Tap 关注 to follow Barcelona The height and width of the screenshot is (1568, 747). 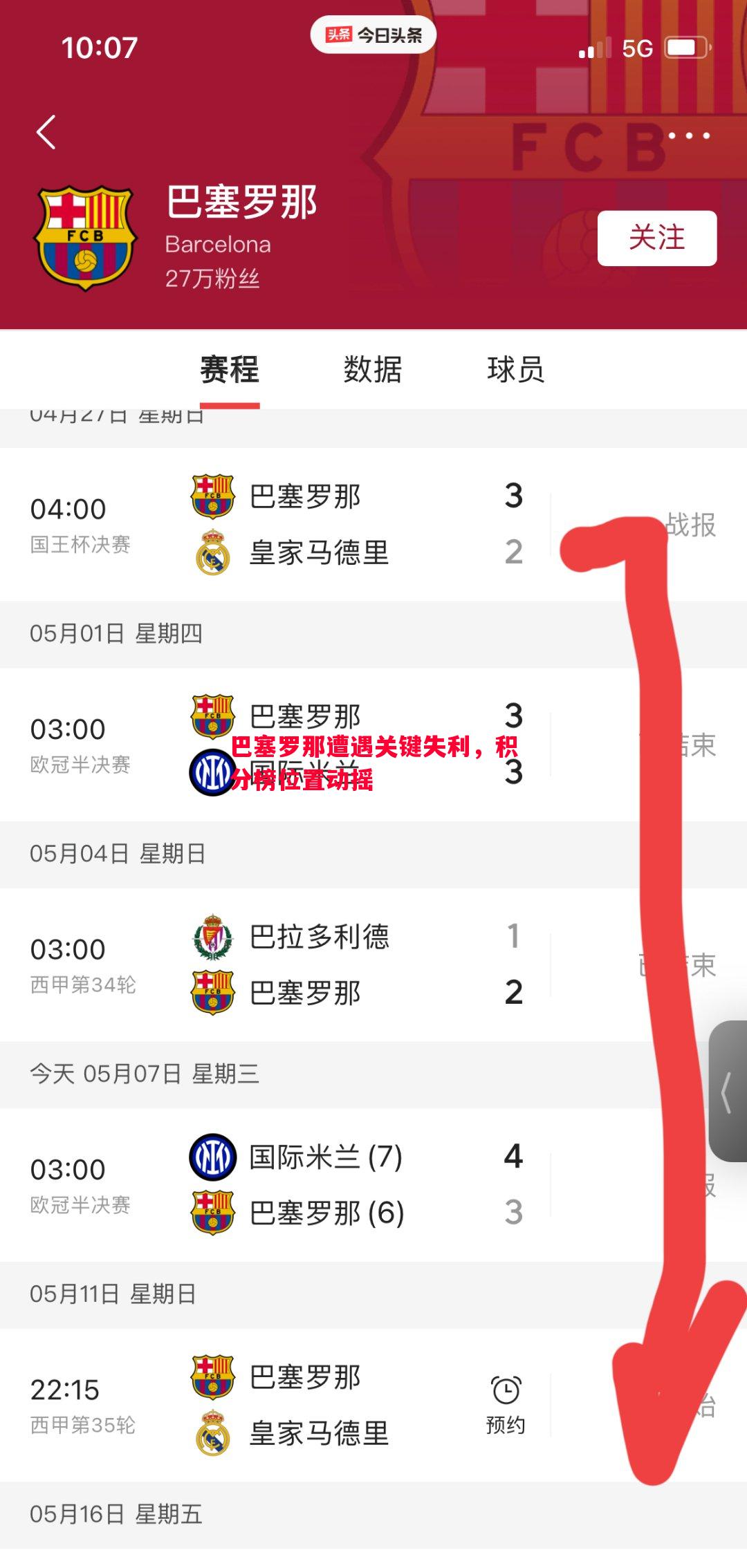658,237
